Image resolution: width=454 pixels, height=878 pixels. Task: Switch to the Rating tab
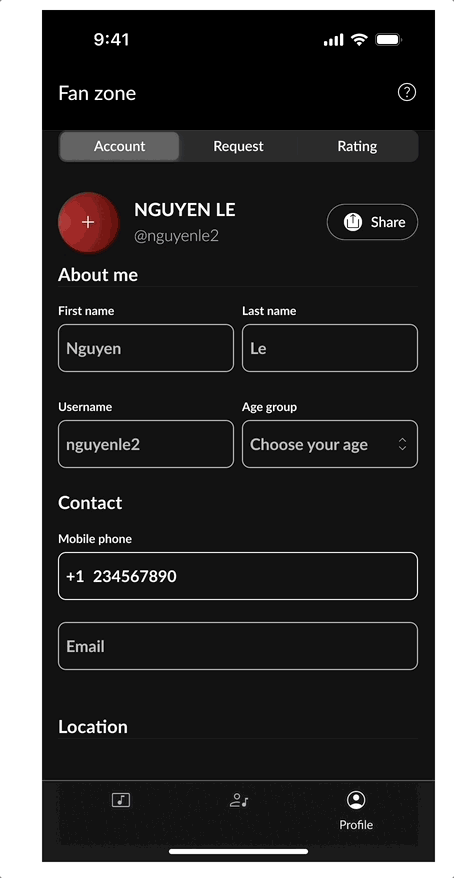tap(357, 146)
